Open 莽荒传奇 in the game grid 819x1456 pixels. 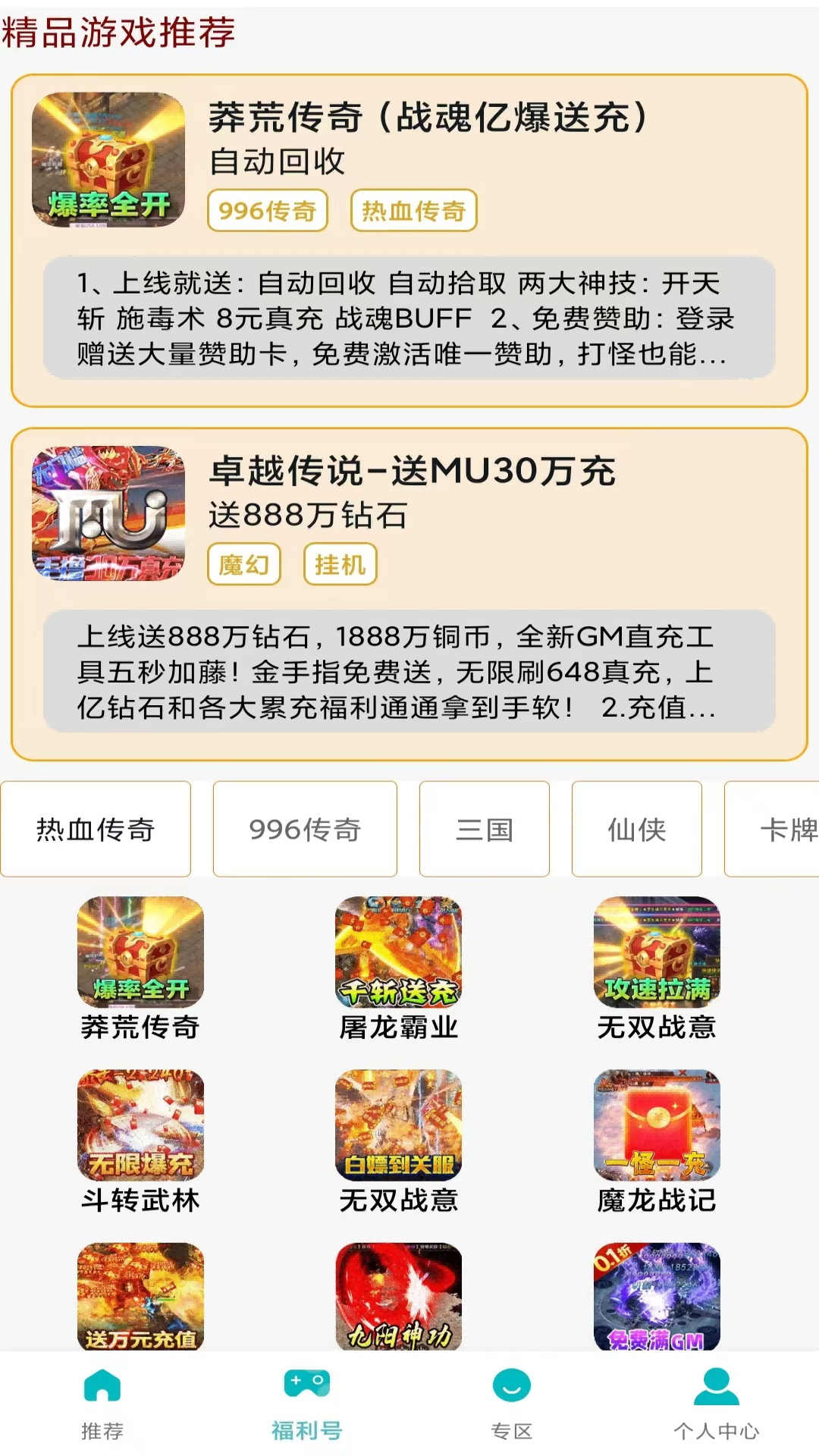click(140, 968)
